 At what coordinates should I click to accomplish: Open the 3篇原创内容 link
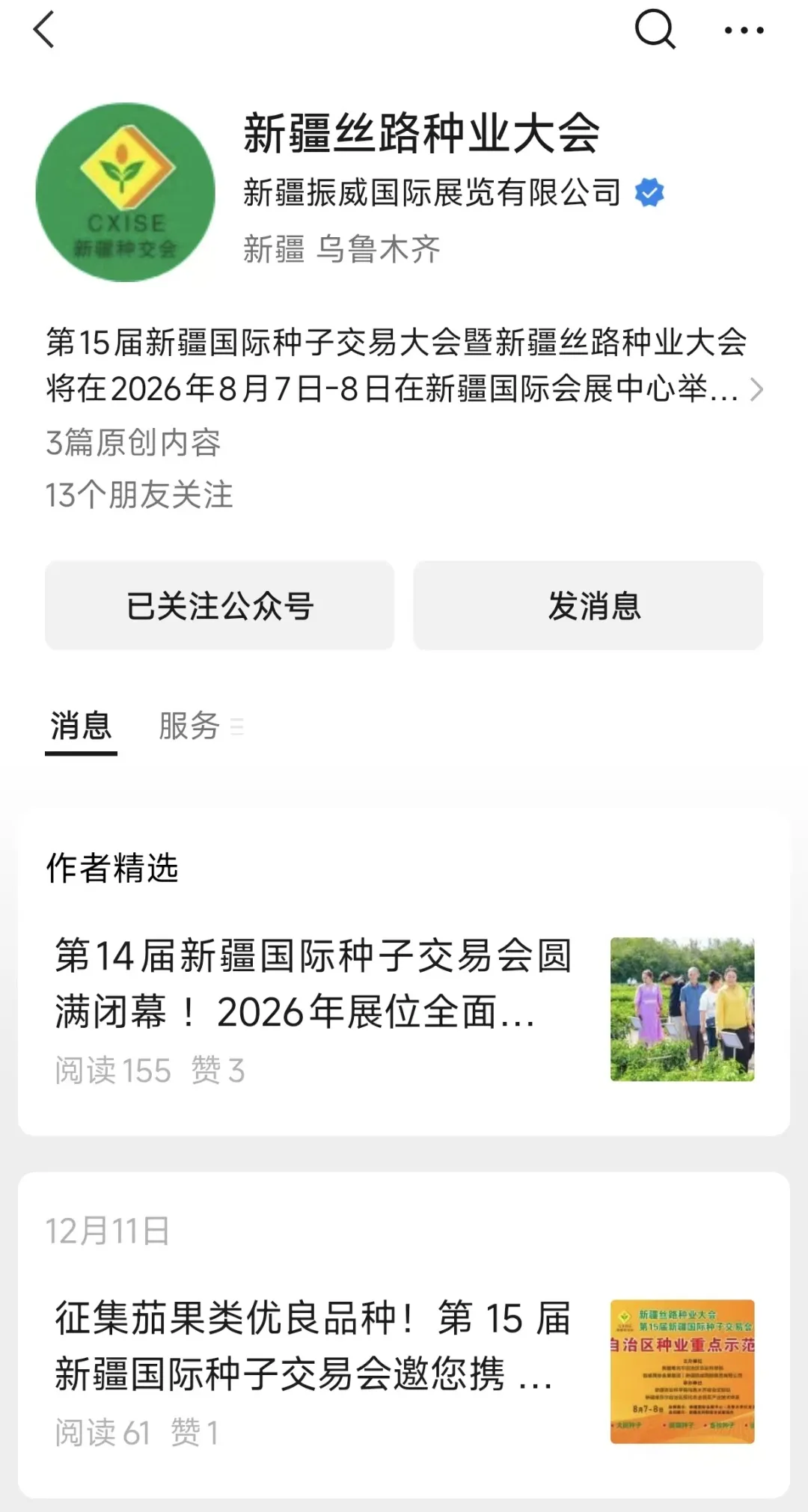[x=133, y=443]
